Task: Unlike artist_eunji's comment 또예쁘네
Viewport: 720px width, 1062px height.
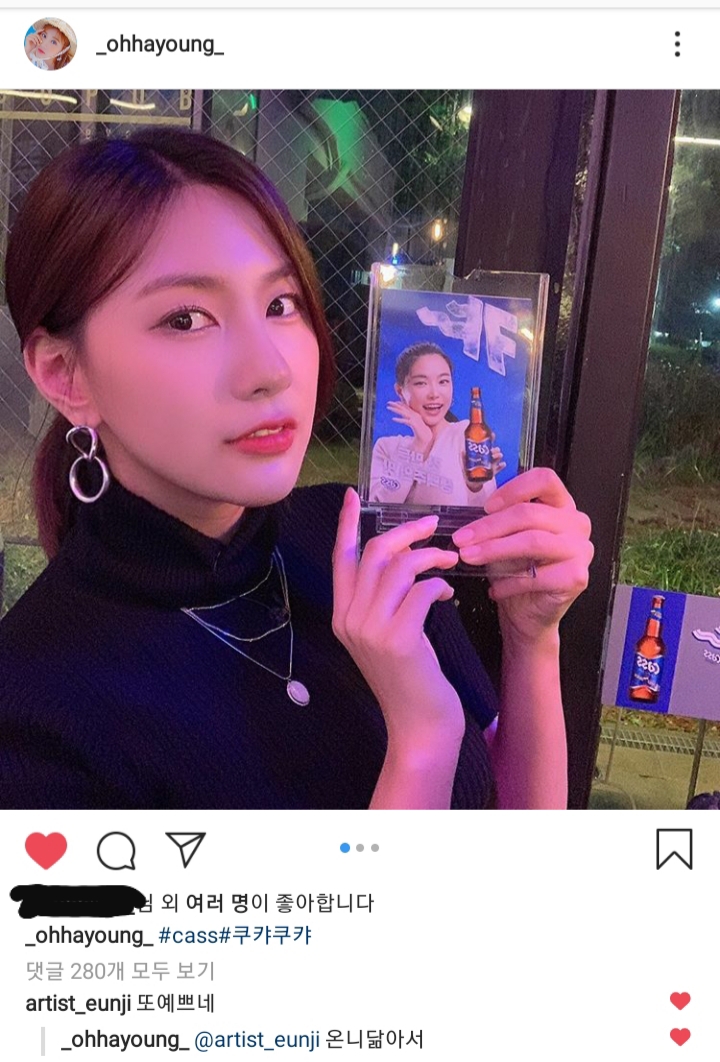Action: point(680,1001)
